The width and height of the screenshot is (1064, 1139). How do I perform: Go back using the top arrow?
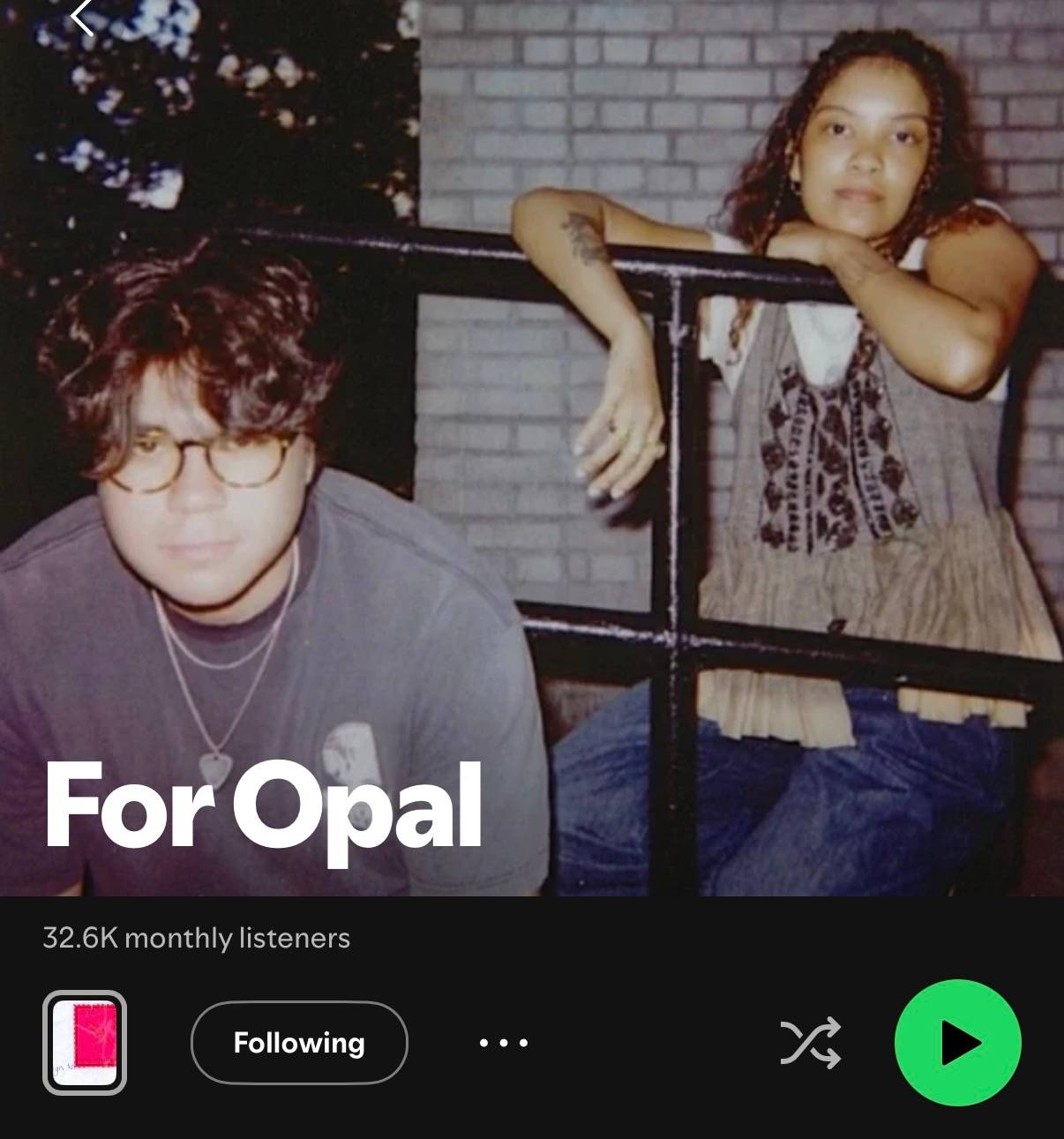coord(82,16)
